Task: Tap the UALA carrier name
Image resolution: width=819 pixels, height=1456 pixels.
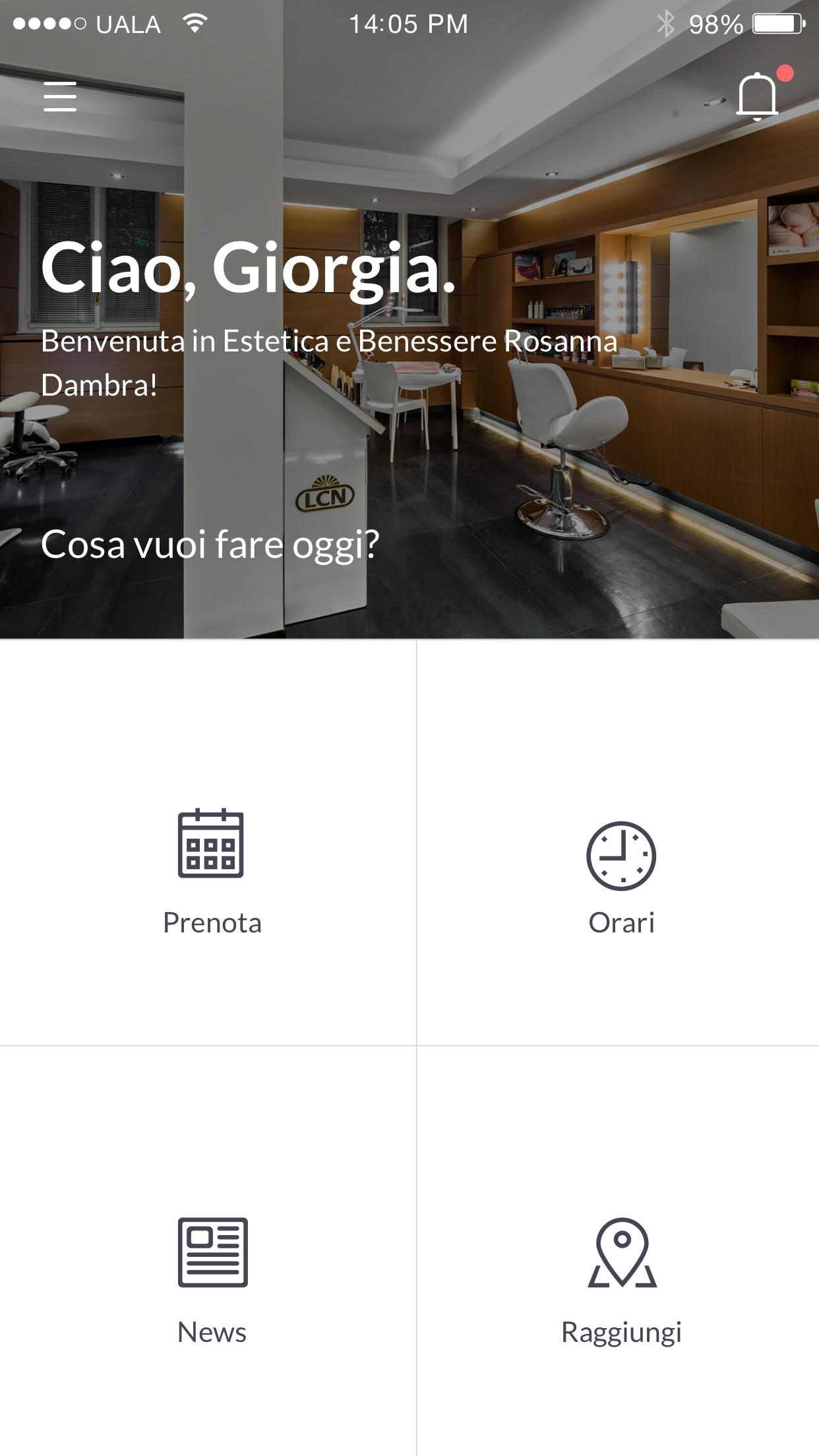Action: click(x=129, y=23)
